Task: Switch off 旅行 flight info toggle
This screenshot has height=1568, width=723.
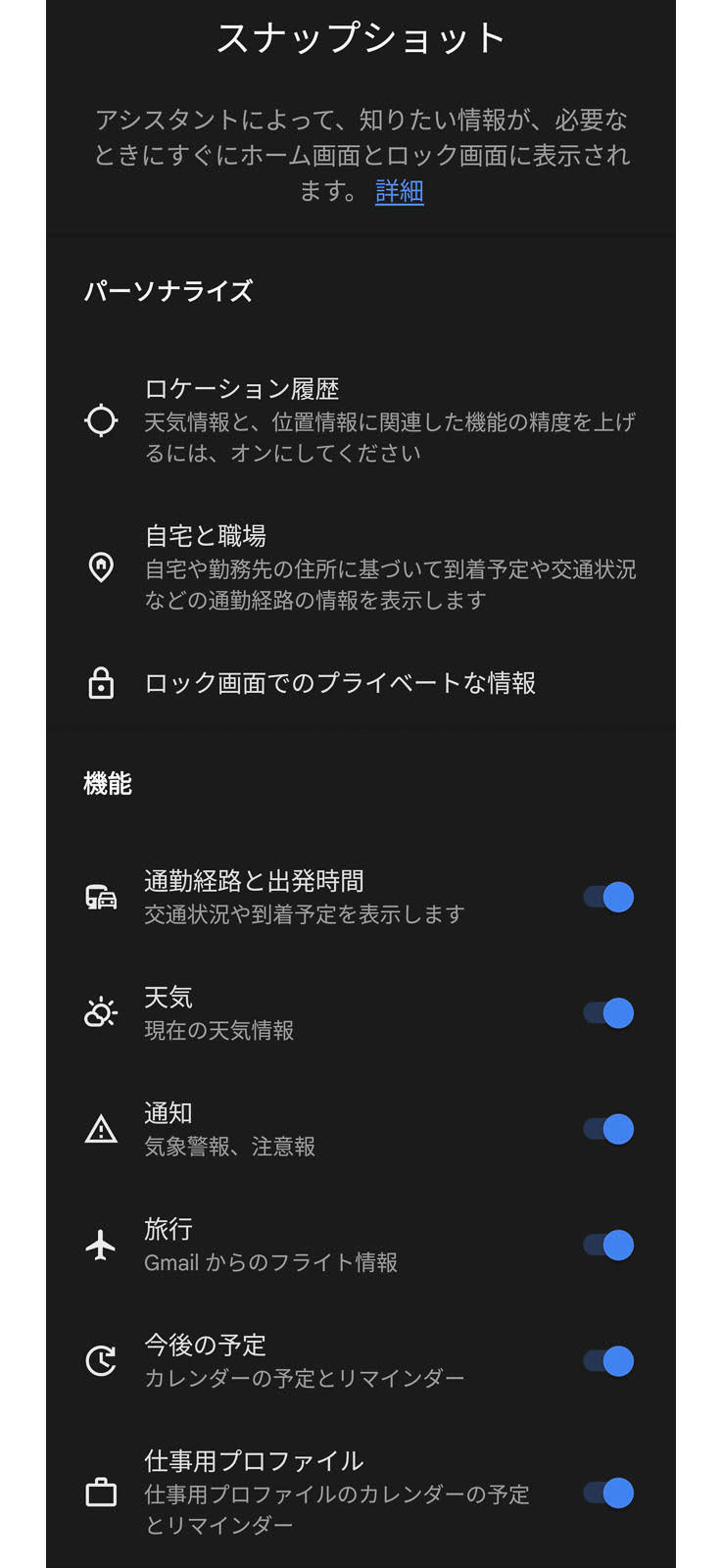Action: click(608, 1245)
